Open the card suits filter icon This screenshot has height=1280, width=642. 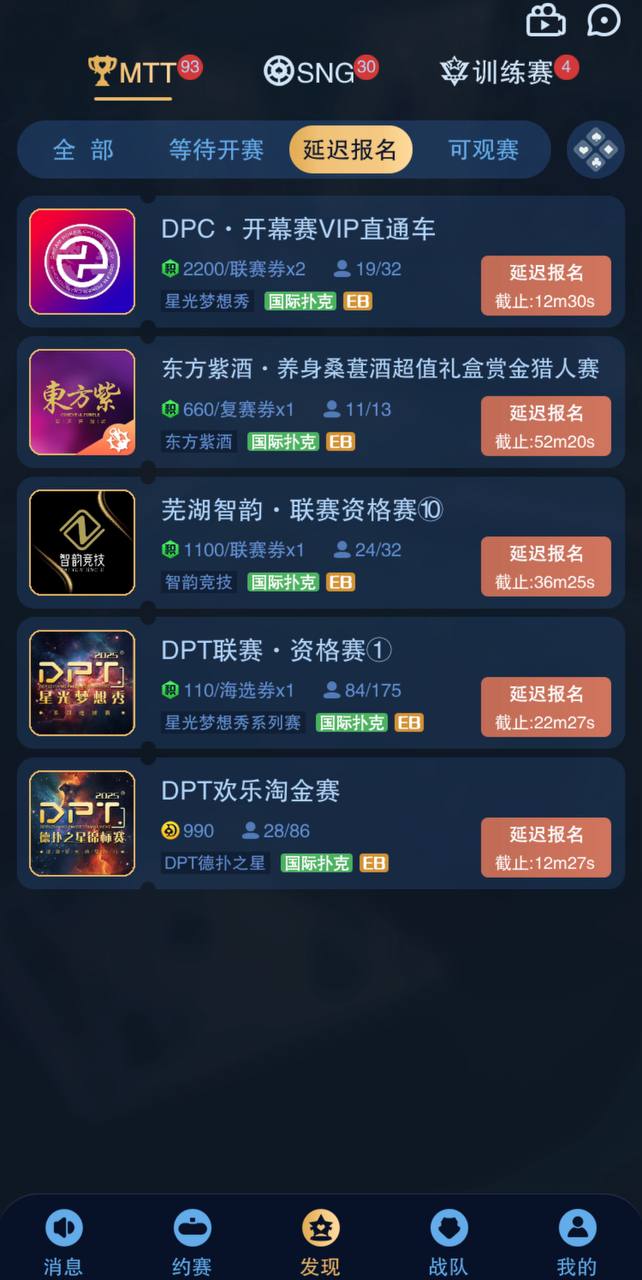pos(596,150)
